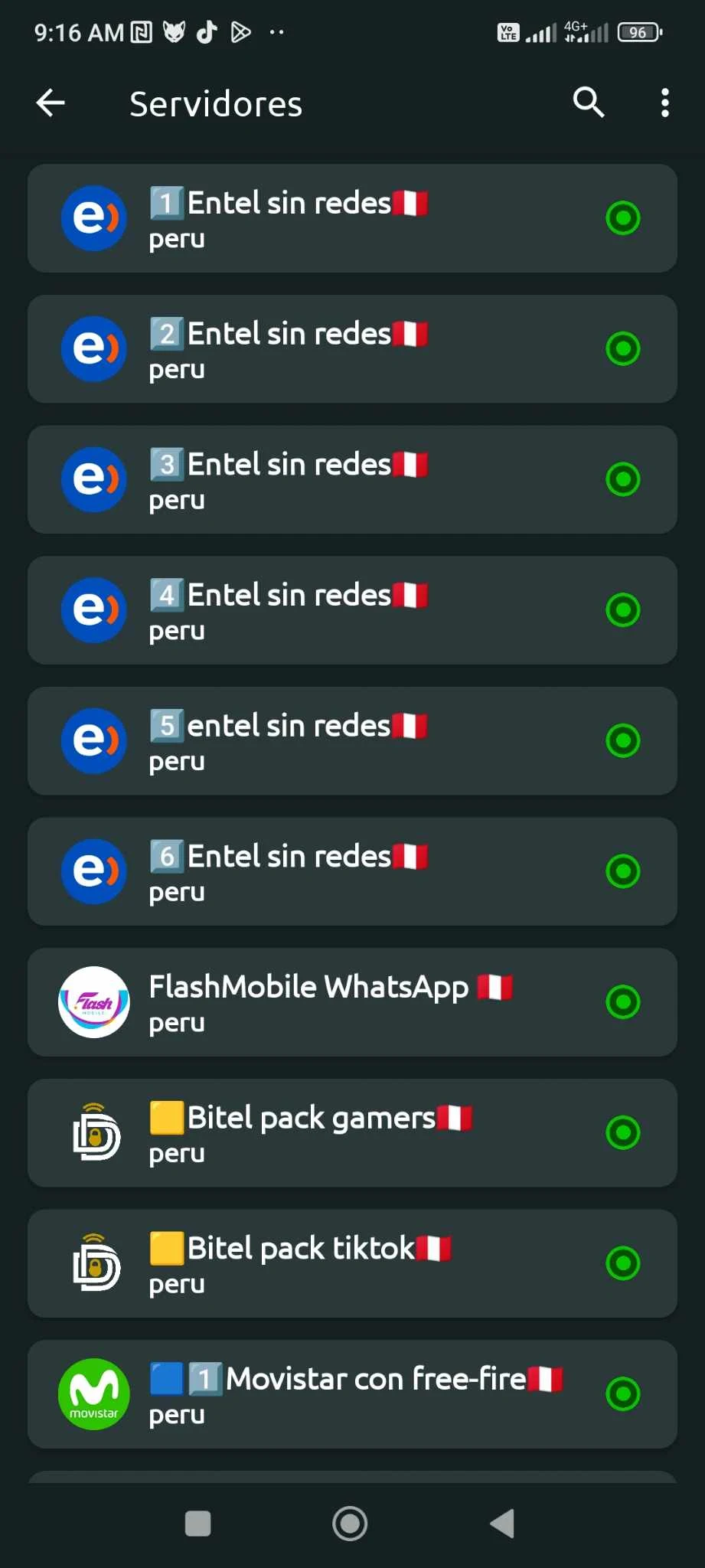Choose the Bitel pack gamers server
The width and height of the screenshot is (705, 1568).
point(352,1133)
